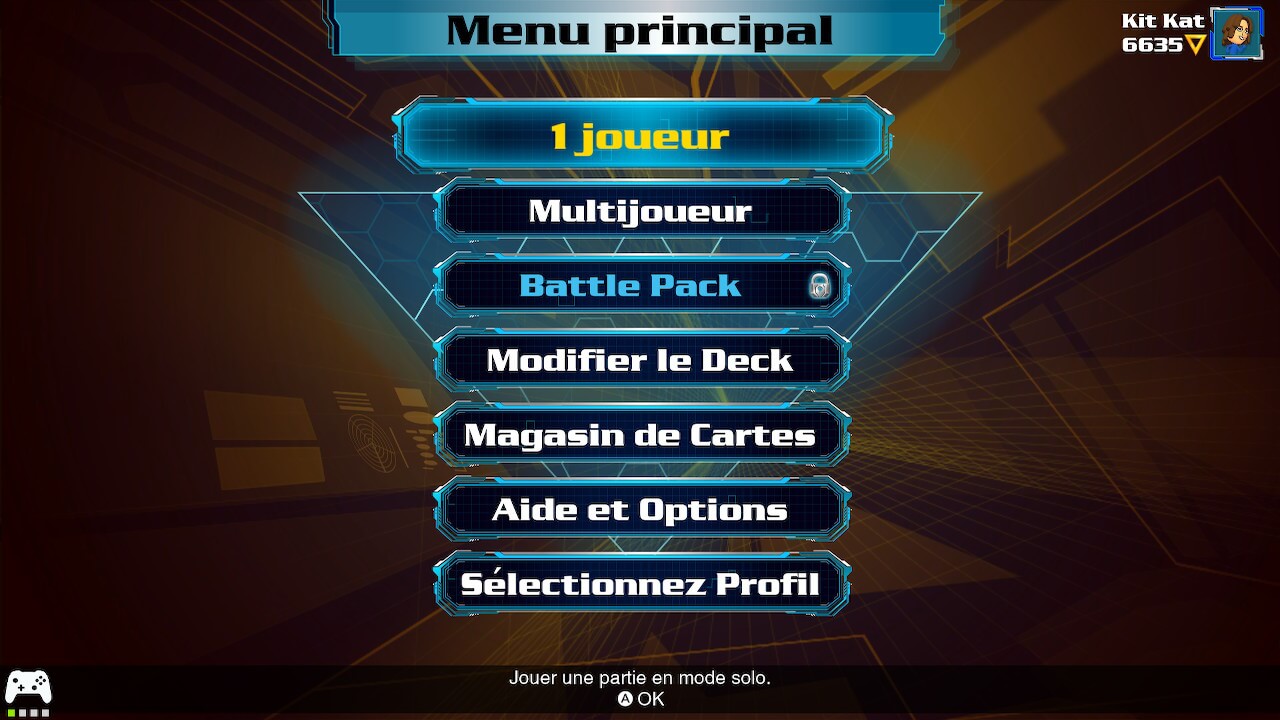Open Aide et Options
The width and height of the screenshot is (1280, 720).
click(640, 510)
